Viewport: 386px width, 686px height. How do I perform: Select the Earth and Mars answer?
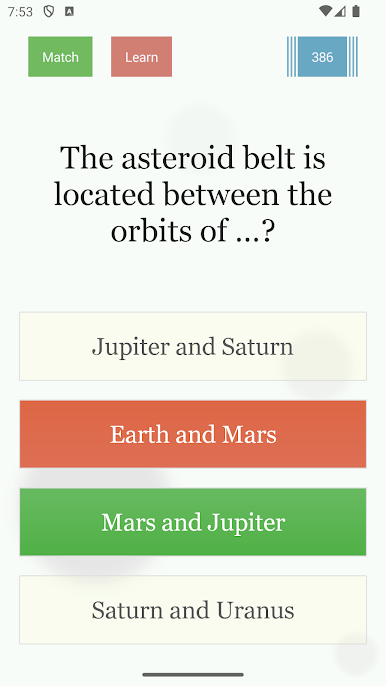(193, 434)
